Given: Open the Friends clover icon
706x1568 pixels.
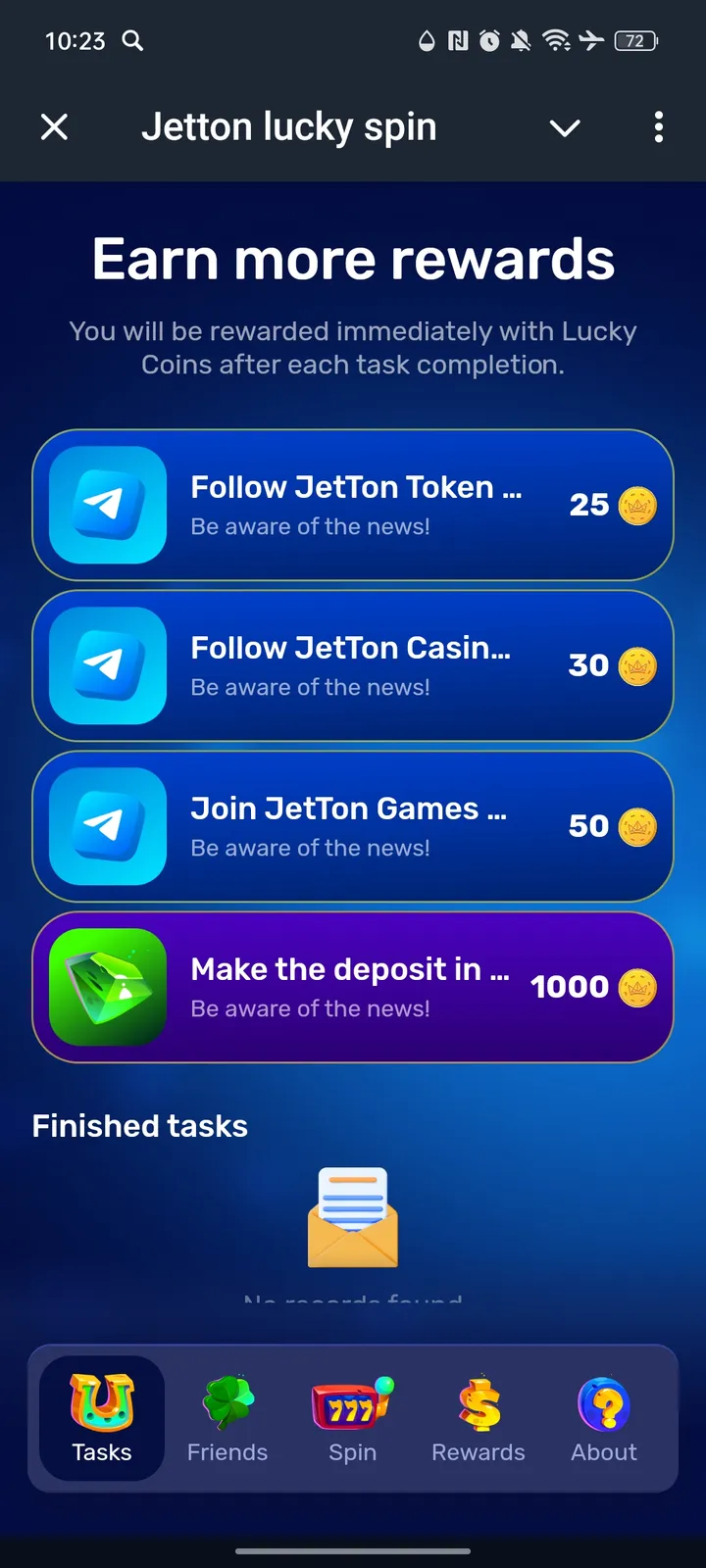Looking at the screenshot, I should pos(227,1403).
